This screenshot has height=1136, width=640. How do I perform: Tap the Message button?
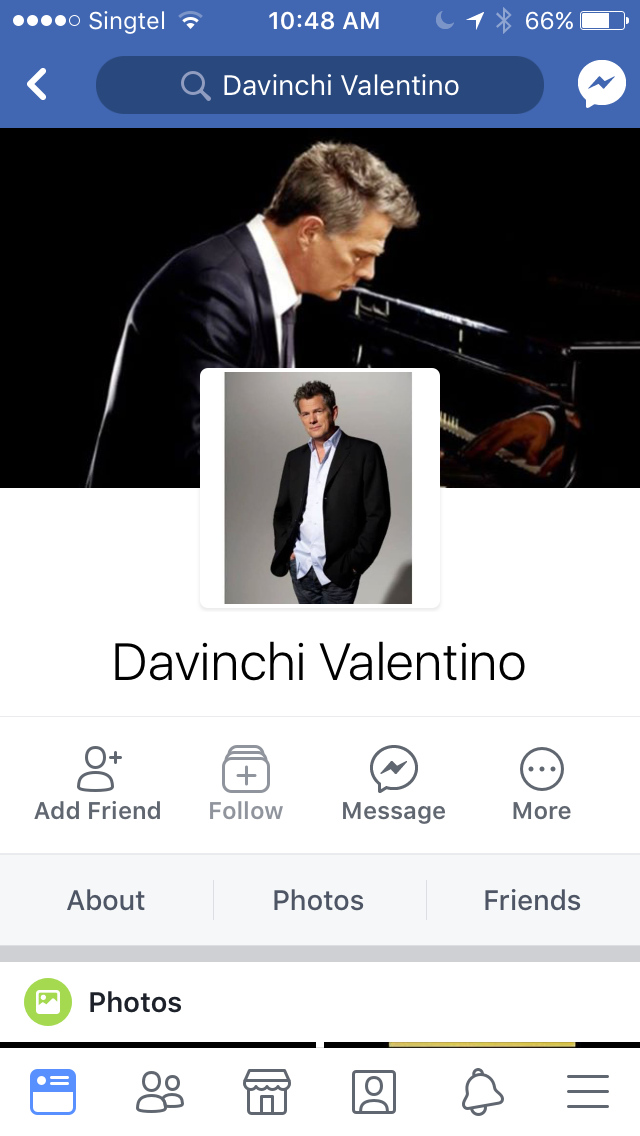tap(394, 785)
